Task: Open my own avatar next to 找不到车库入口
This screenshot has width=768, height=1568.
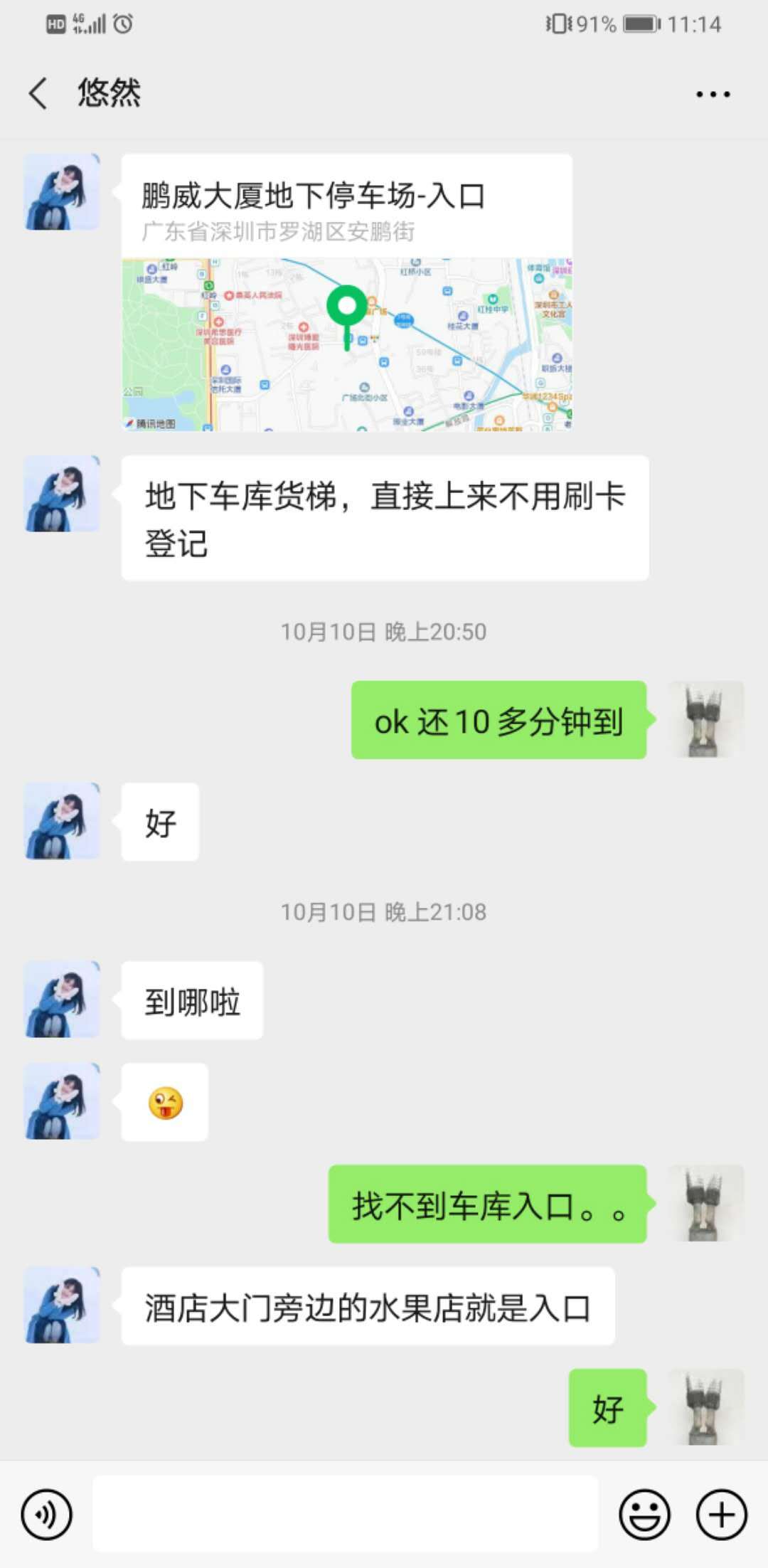Action: click(x=705, y=1203)
